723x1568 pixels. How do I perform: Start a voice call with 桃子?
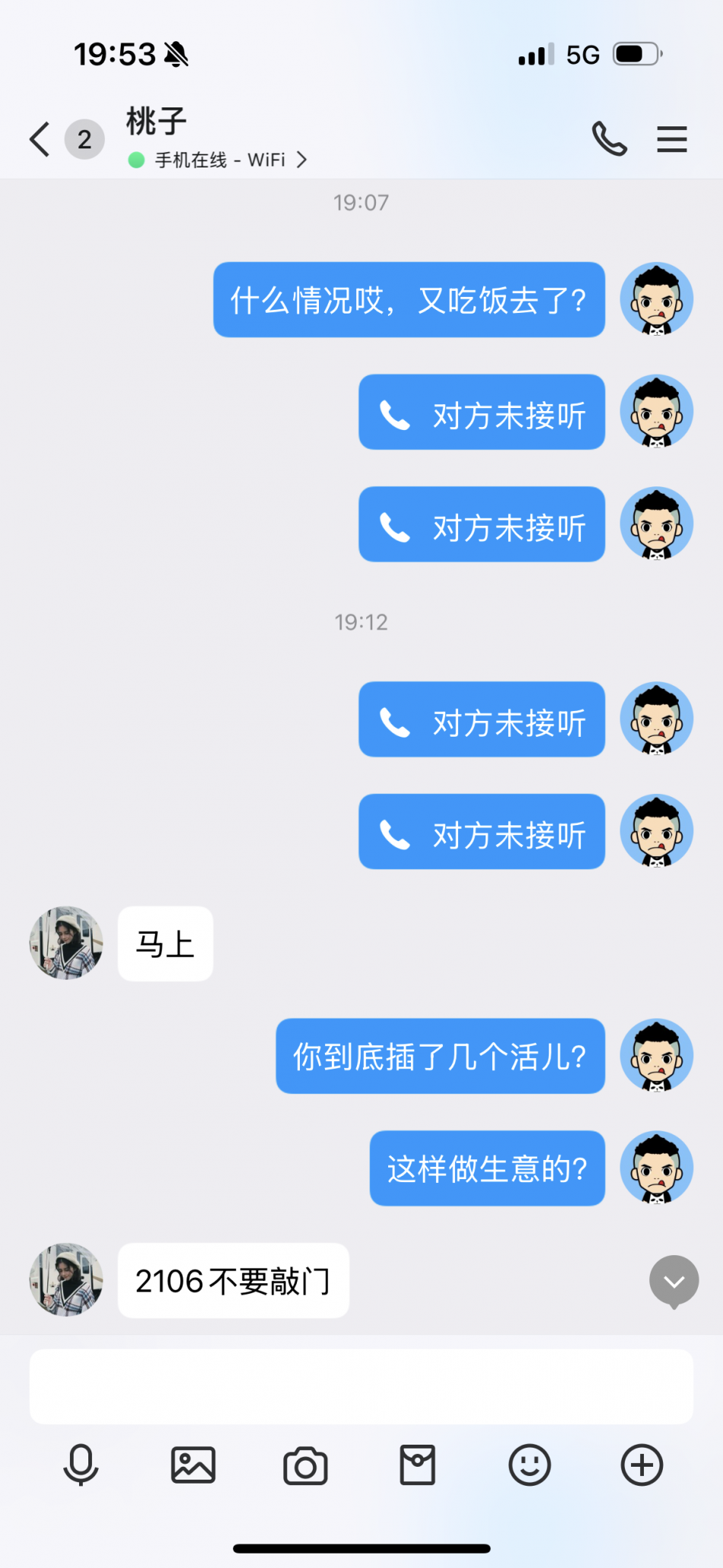[x=610, y=139]
